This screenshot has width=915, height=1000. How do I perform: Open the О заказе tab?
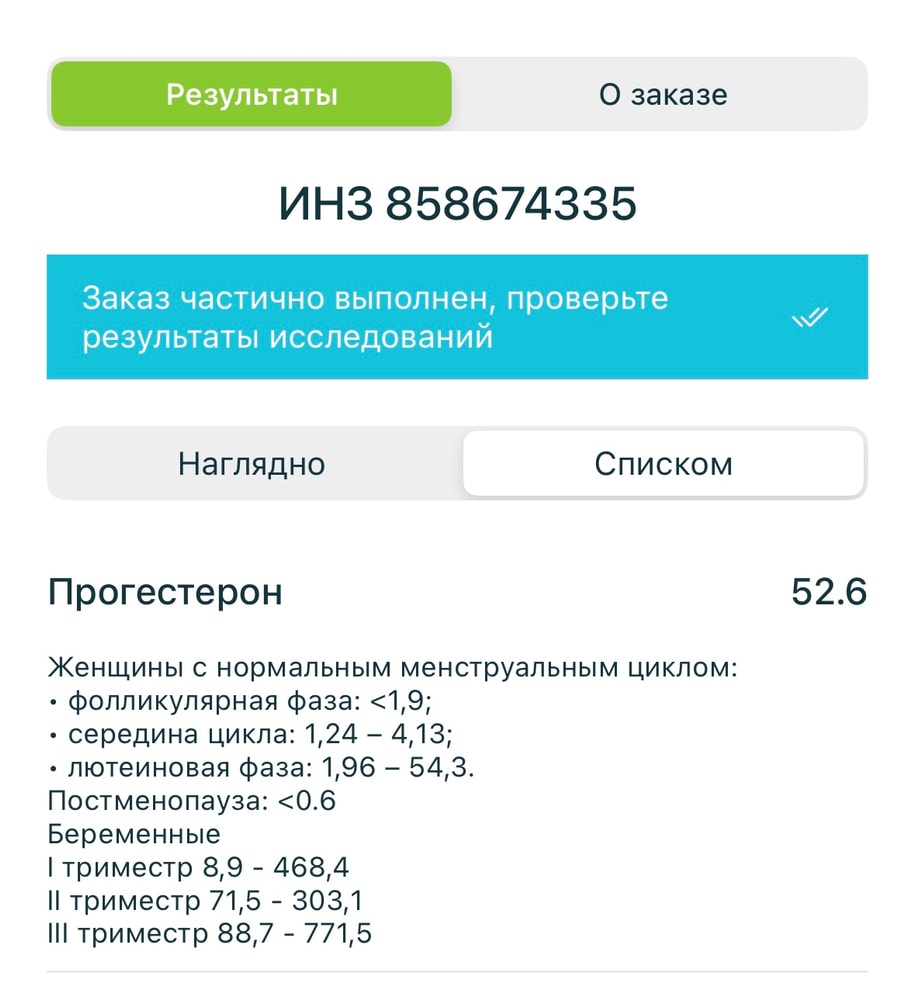point(662,95)
